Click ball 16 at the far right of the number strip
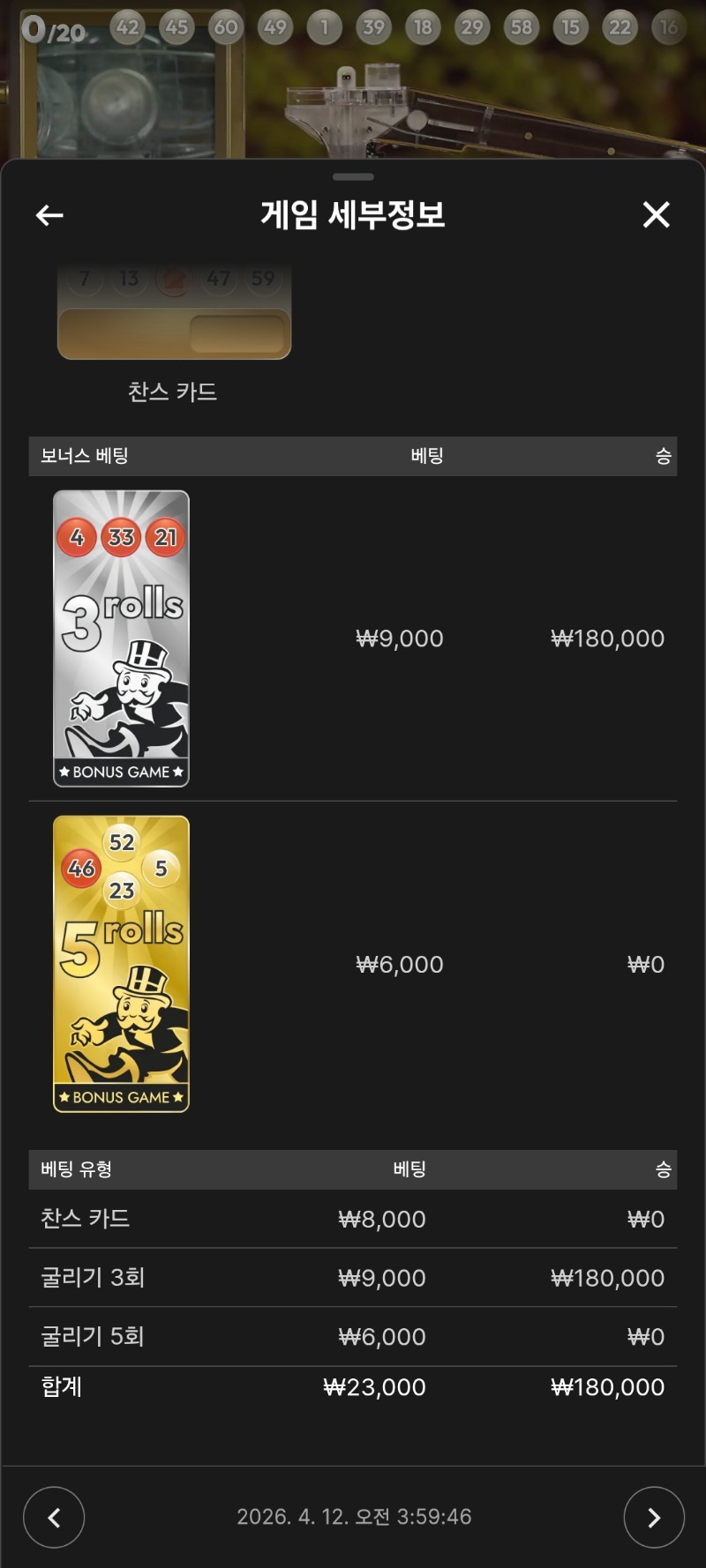 pos(669,26)
